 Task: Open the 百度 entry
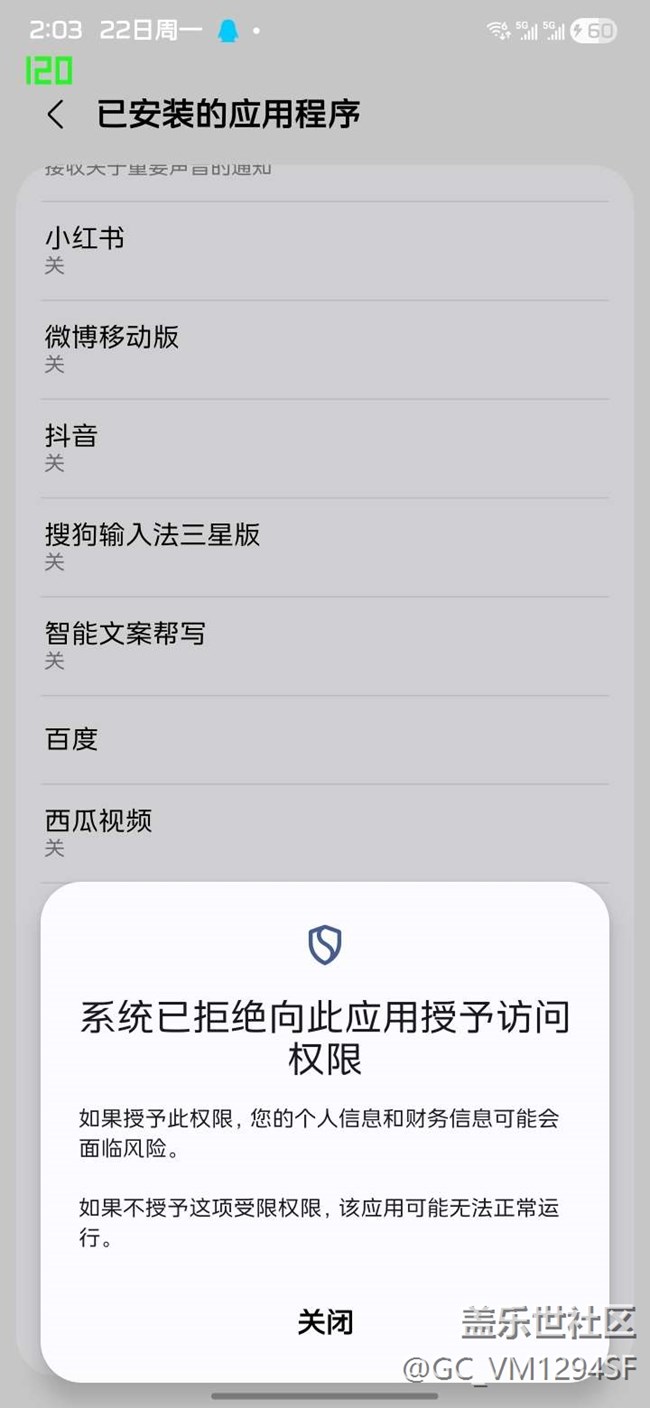(x=324, y=740)
